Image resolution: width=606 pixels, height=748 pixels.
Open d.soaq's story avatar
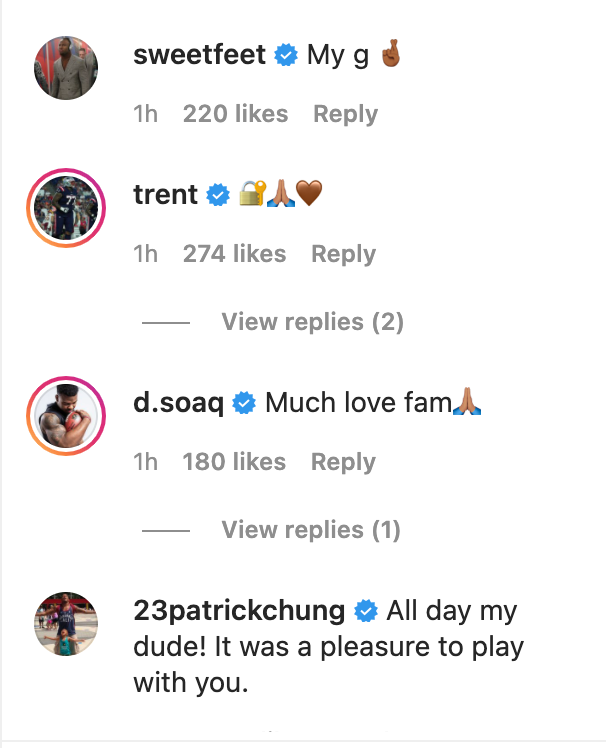point(66,416)
